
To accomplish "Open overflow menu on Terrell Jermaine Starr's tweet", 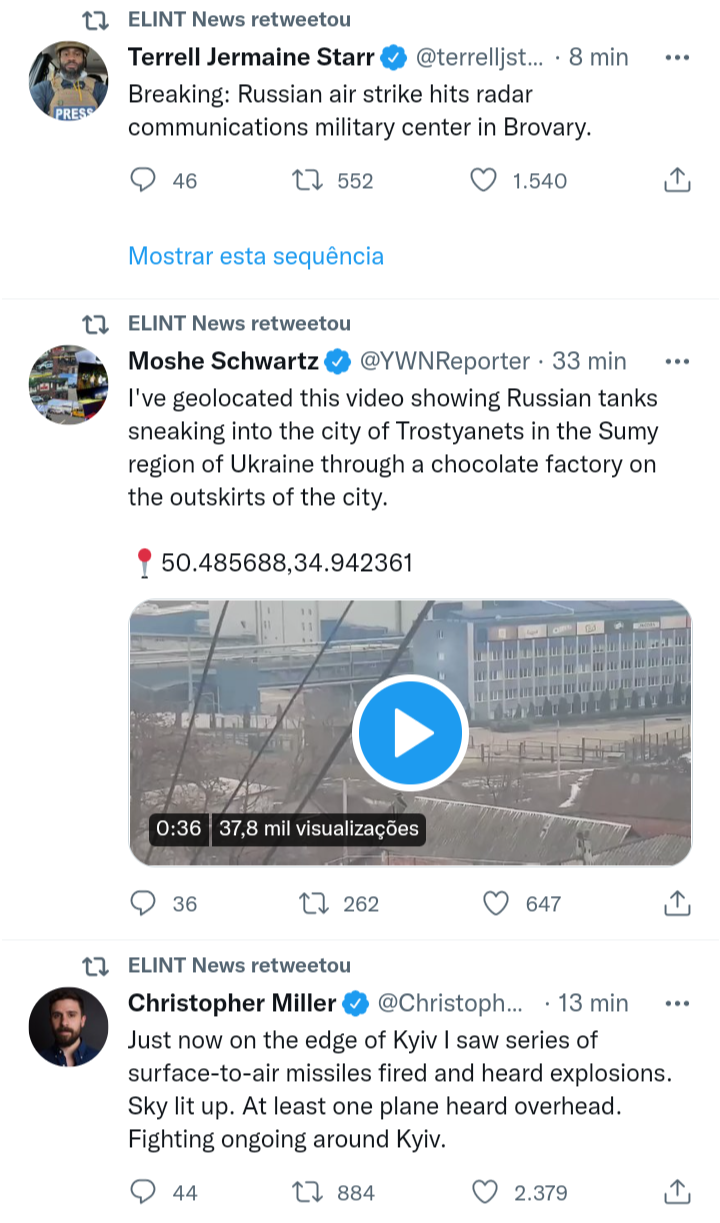I will click(677, 58).
